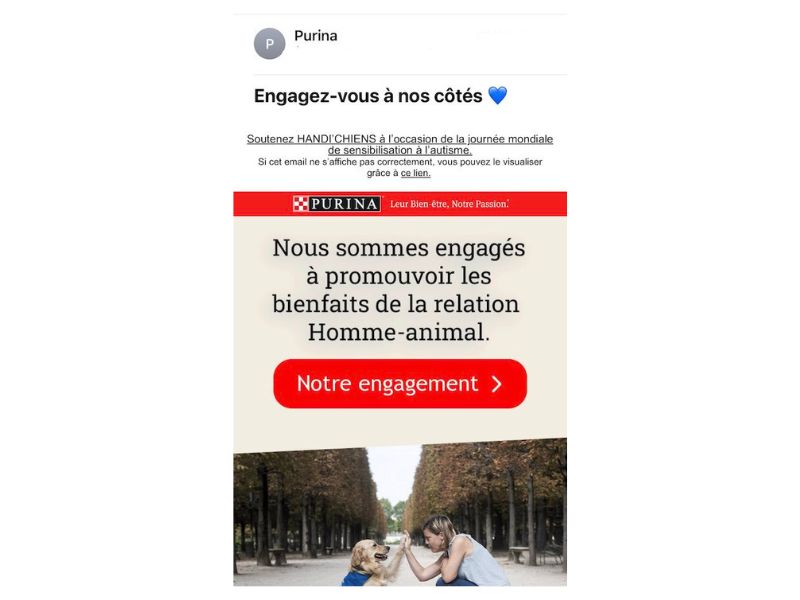The image size is (800, 600).
Task: Open the Purina sender avatar
Action: (269, 44)
